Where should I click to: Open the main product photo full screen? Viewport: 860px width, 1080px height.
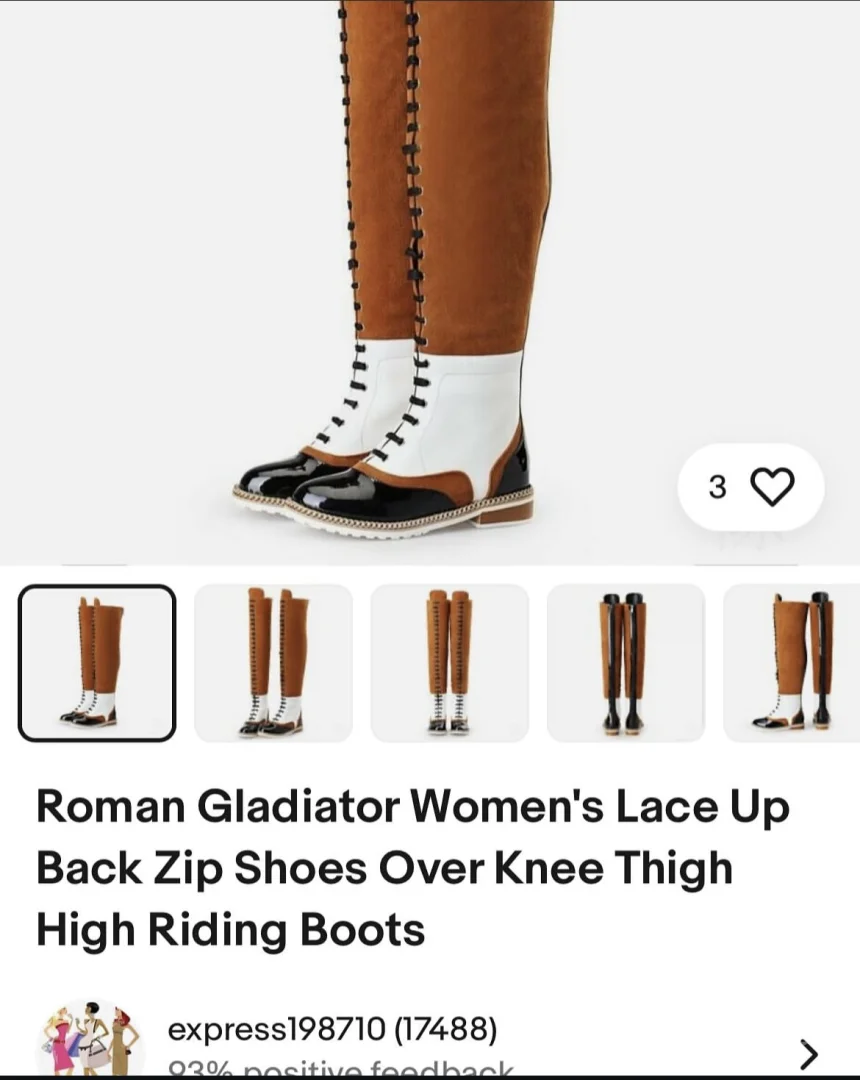pos(400,280)
